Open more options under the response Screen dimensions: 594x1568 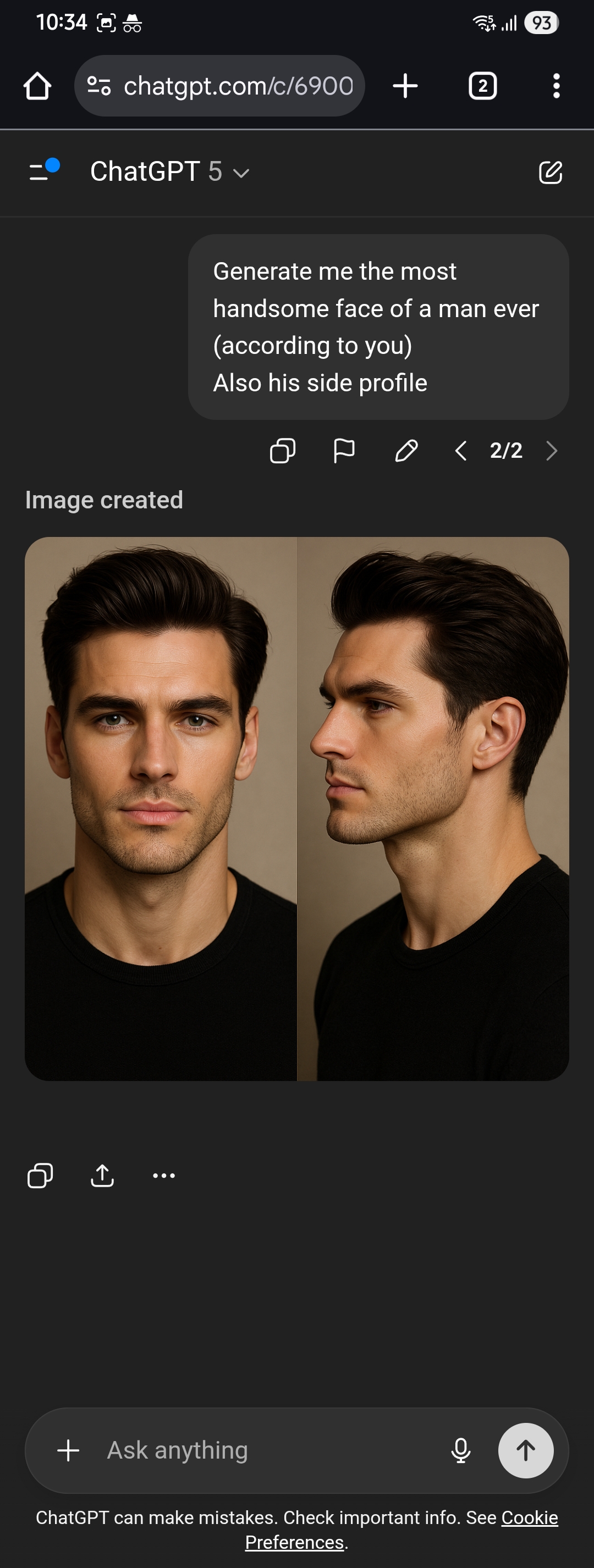(164, 1176)
